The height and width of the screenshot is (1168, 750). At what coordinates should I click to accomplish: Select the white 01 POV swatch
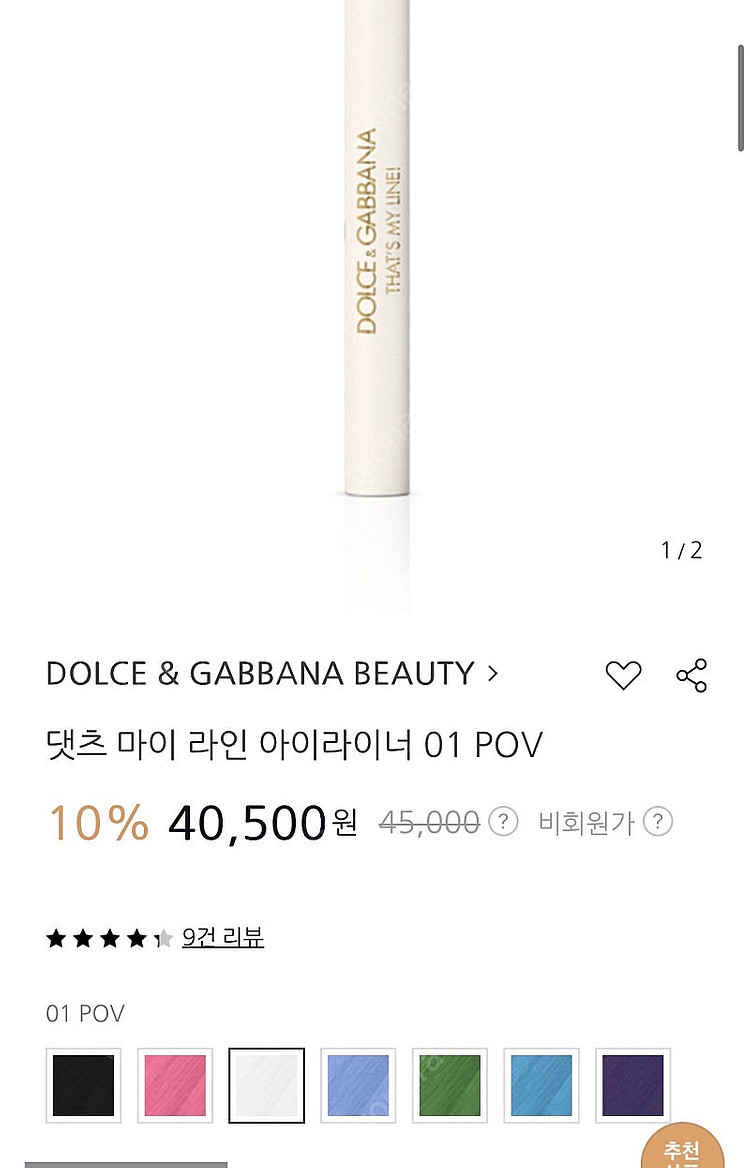click(x=266, y=1085)
